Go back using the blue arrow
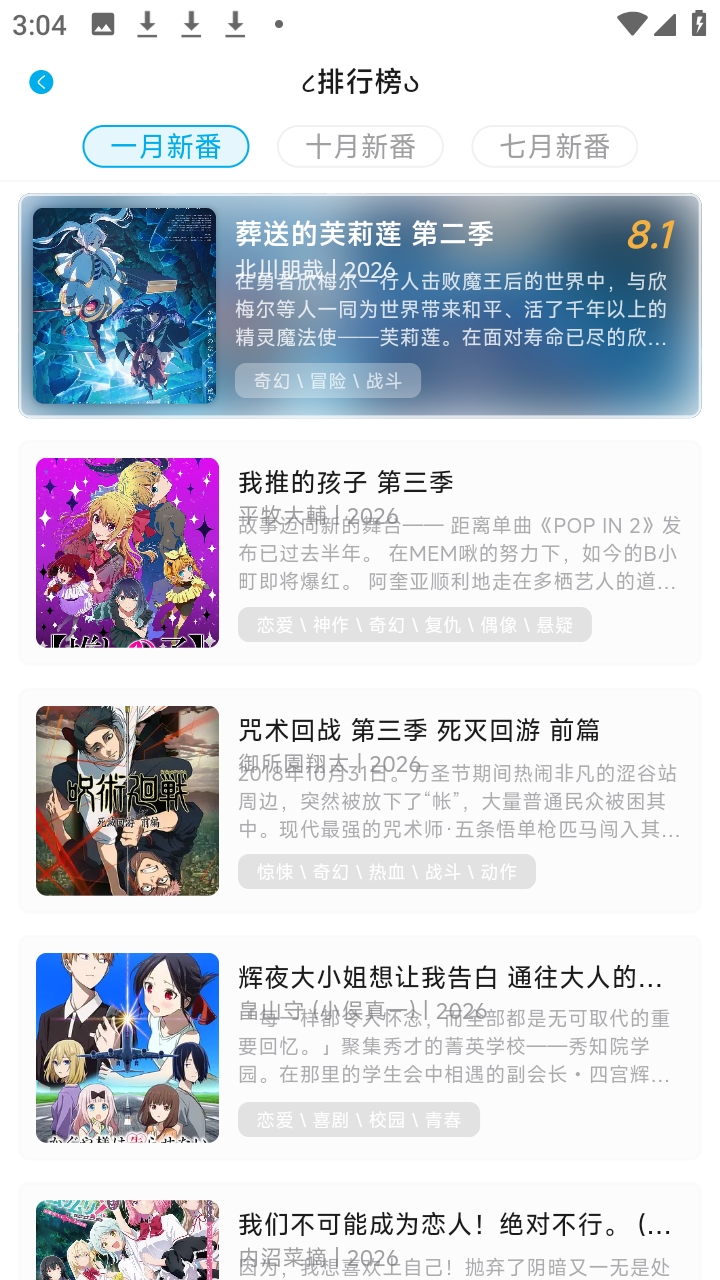Image resolution: width=720 pixels, height=1280 pixels. (x=41, y=82)
